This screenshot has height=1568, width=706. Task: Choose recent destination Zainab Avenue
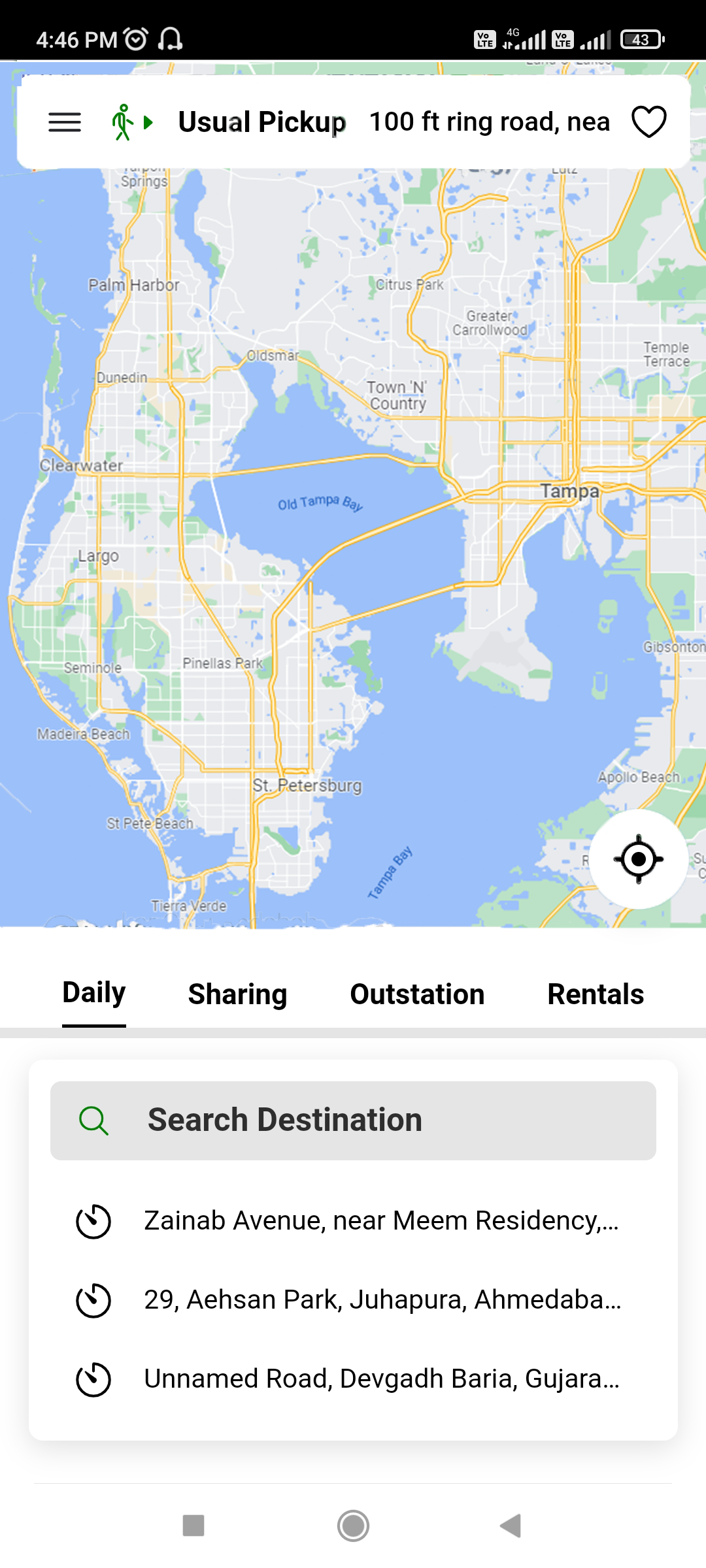point(381,1221)
